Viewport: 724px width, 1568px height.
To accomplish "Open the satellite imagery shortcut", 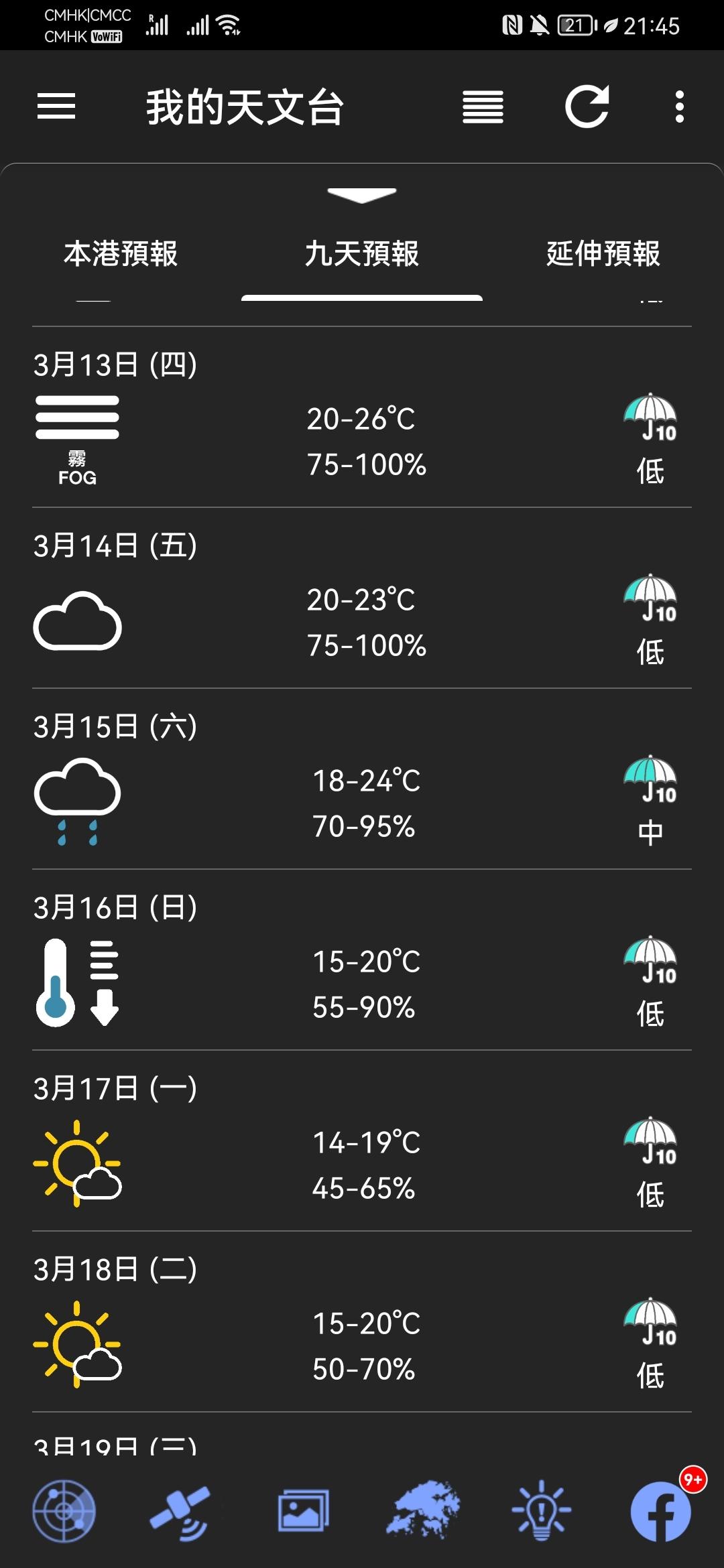I will point(181,1511).
